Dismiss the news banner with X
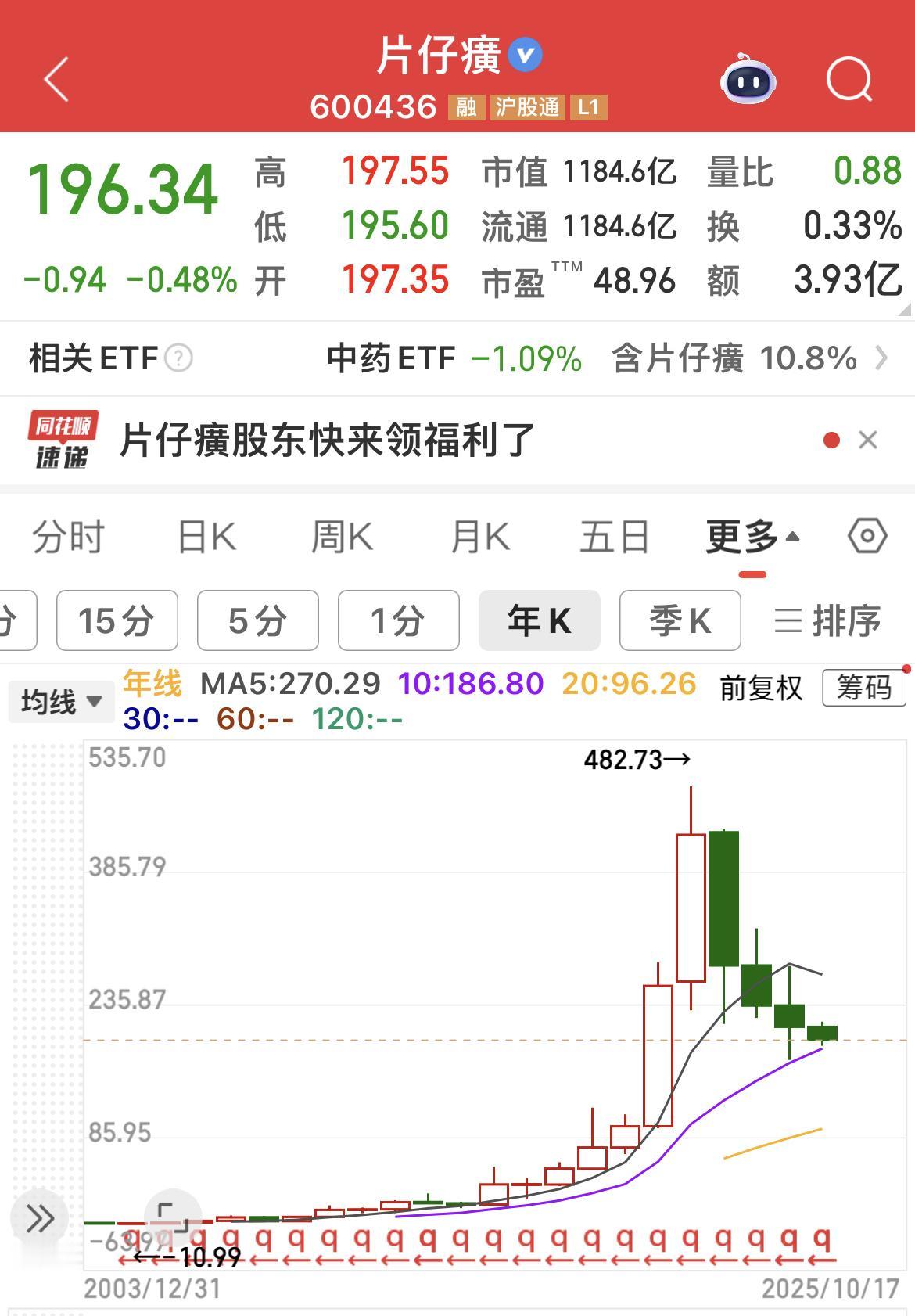This screenshot has width=915, height=1316. point(868,440)
